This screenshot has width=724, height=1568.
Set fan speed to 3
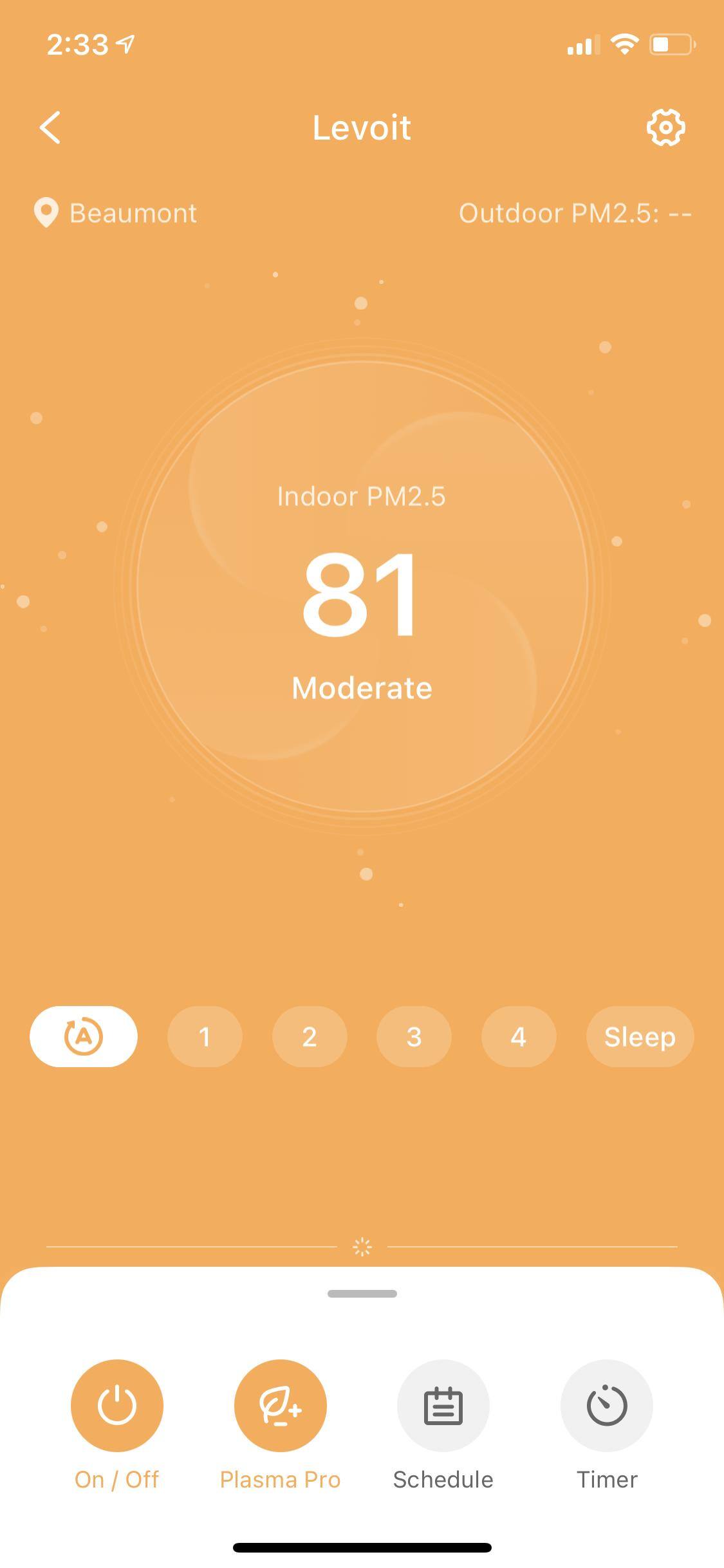[x=414, y=1036]
